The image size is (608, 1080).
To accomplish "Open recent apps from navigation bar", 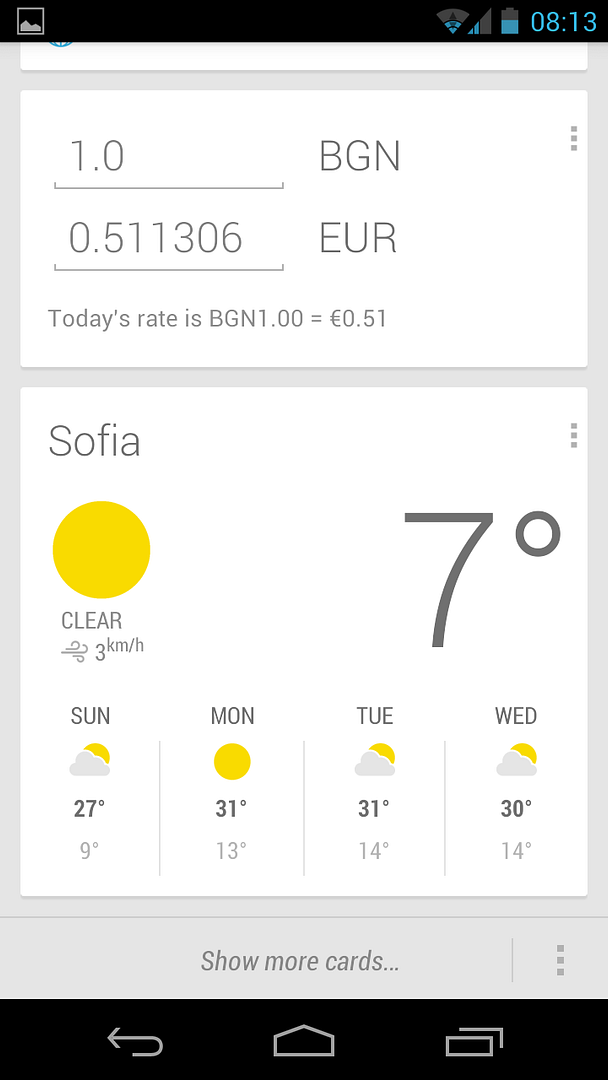I will click(474, 1041).
